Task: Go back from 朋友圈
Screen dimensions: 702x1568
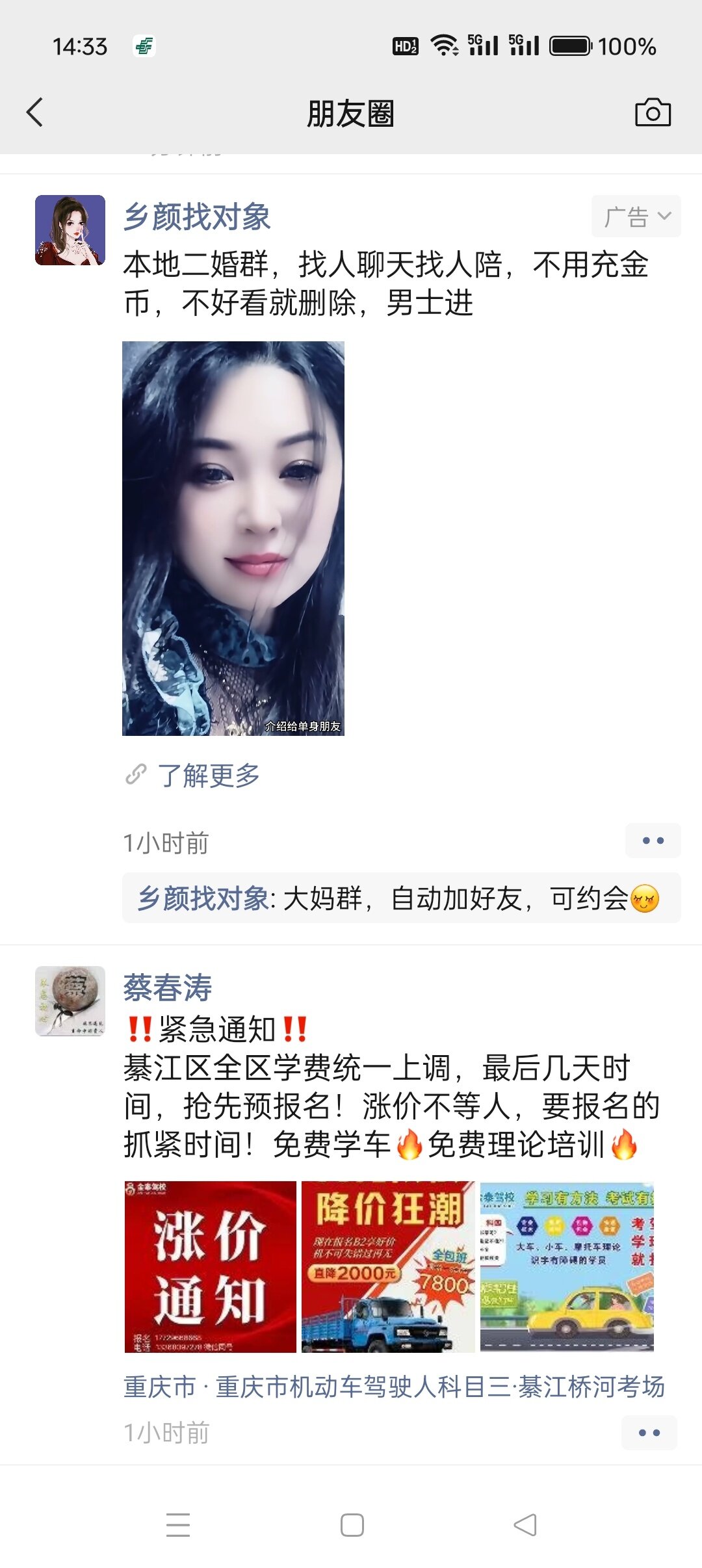Action: (35, 112)
